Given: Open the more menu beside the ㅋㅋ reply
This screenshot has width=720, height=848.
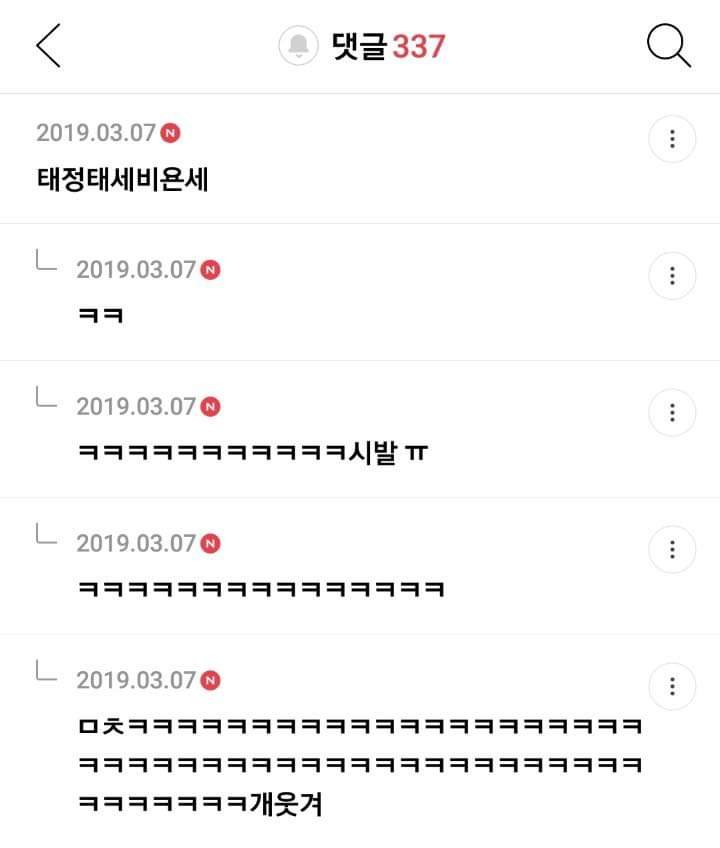Looking at the screenshot, I should (672, 276).
